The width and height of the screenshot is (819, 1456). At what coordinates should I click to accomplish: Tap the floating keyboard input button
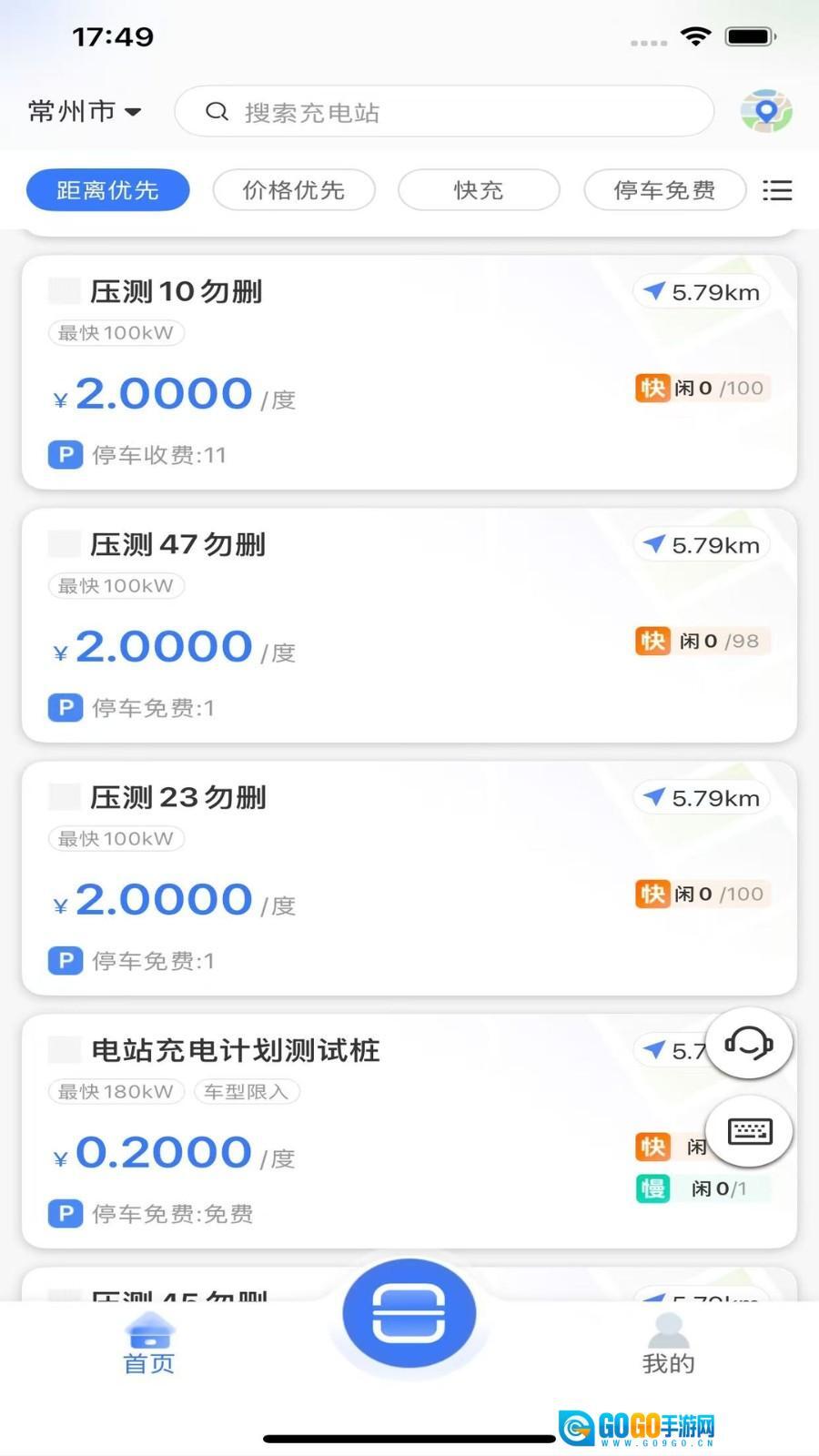click(749, 1131)
